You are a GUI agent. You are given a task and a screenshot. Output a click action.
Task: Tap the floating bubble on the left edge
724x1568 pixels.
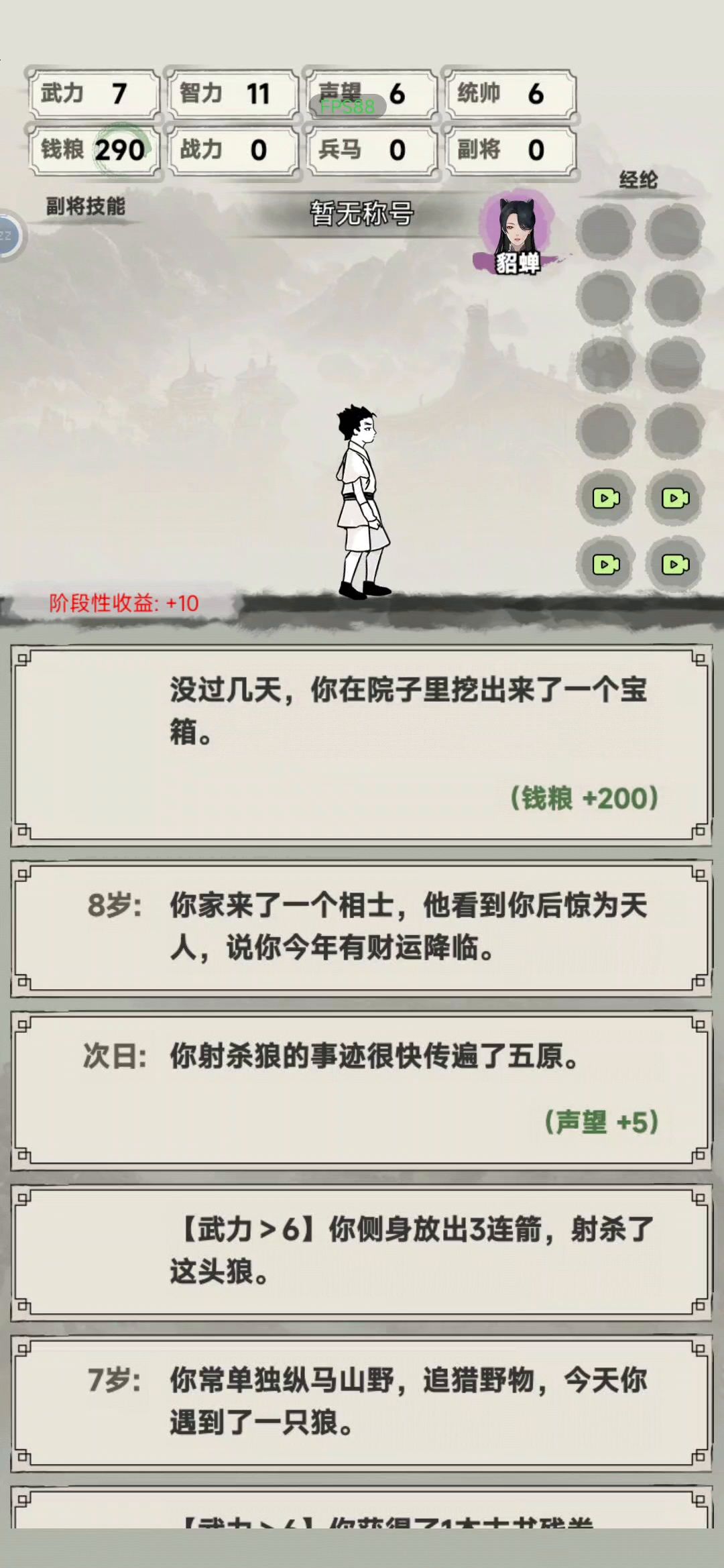click(x=9, y=235)
